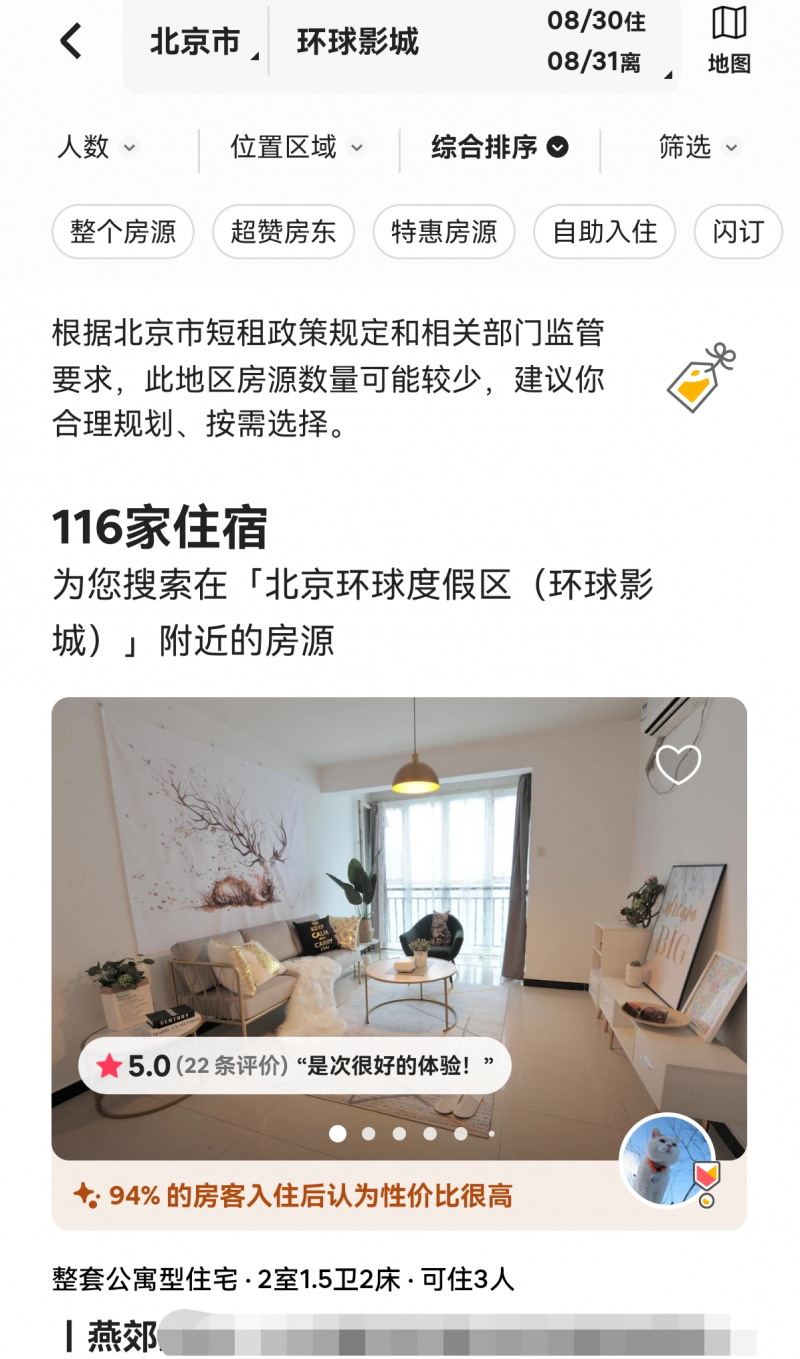Open the 综合排序 sorting options
Viewport: 800px width, 1359px height.
pyautogui.click(x=500, y=147)
